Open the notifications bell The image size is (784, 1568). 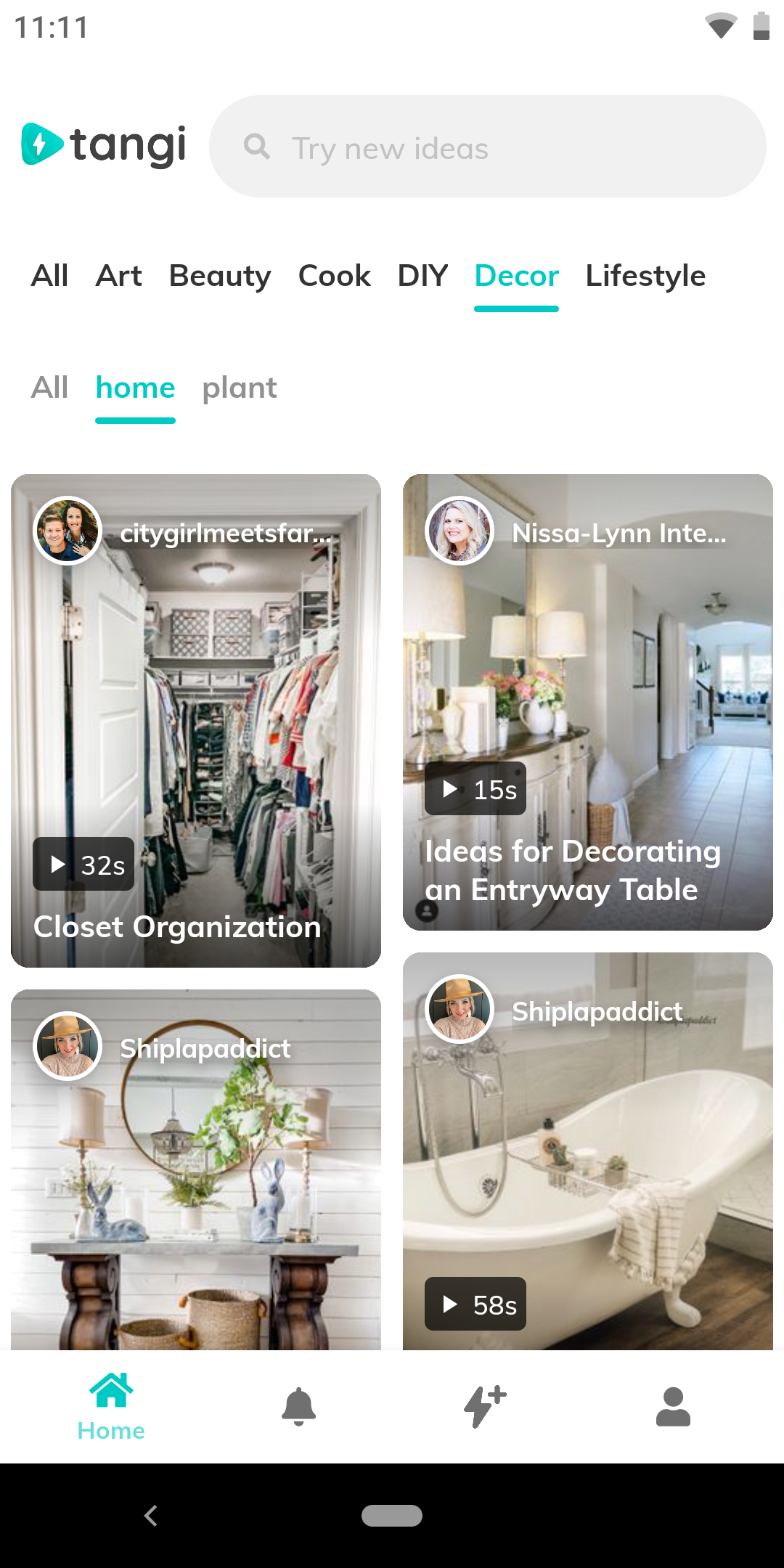298,1407
